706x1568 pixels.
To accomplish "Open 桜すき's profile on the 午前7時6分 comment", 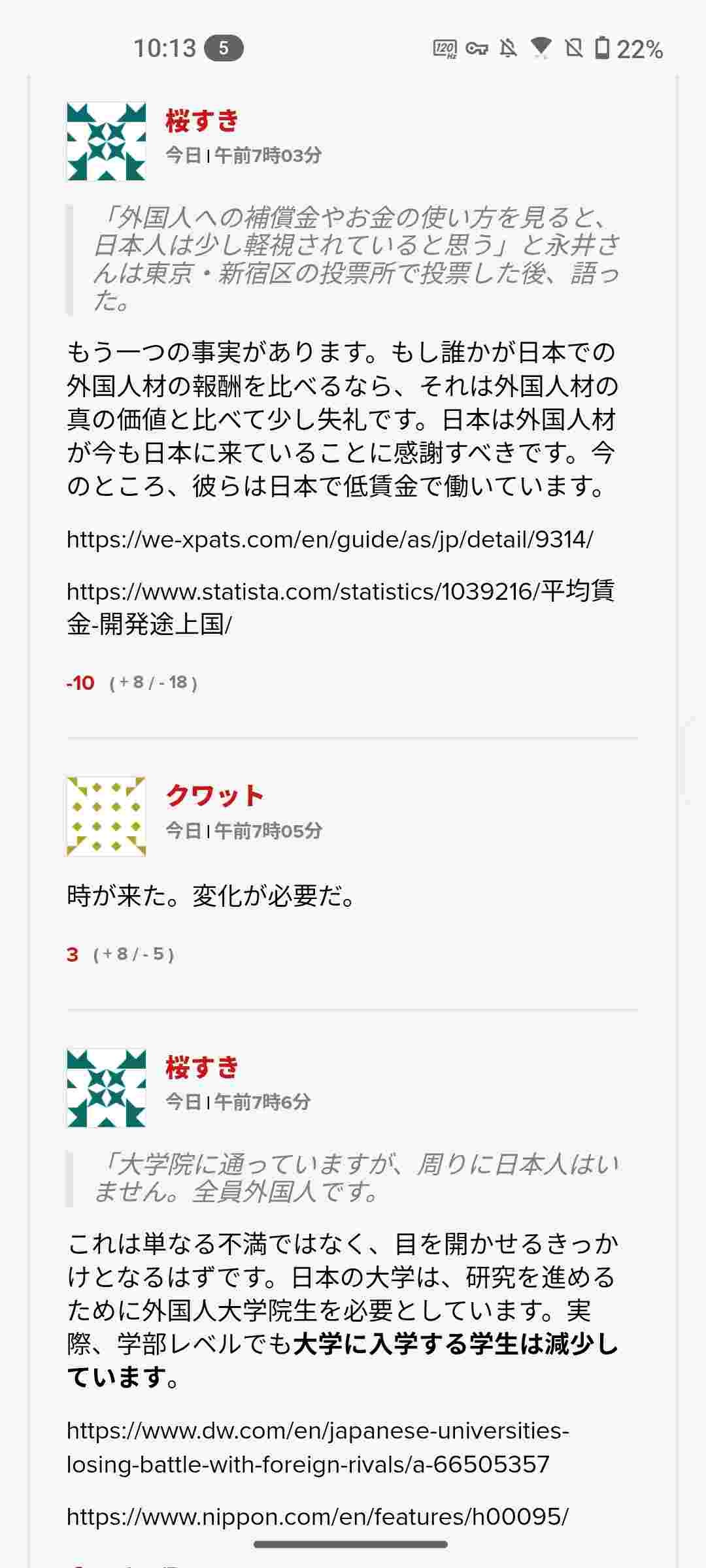I will [x=202, y=1068].
